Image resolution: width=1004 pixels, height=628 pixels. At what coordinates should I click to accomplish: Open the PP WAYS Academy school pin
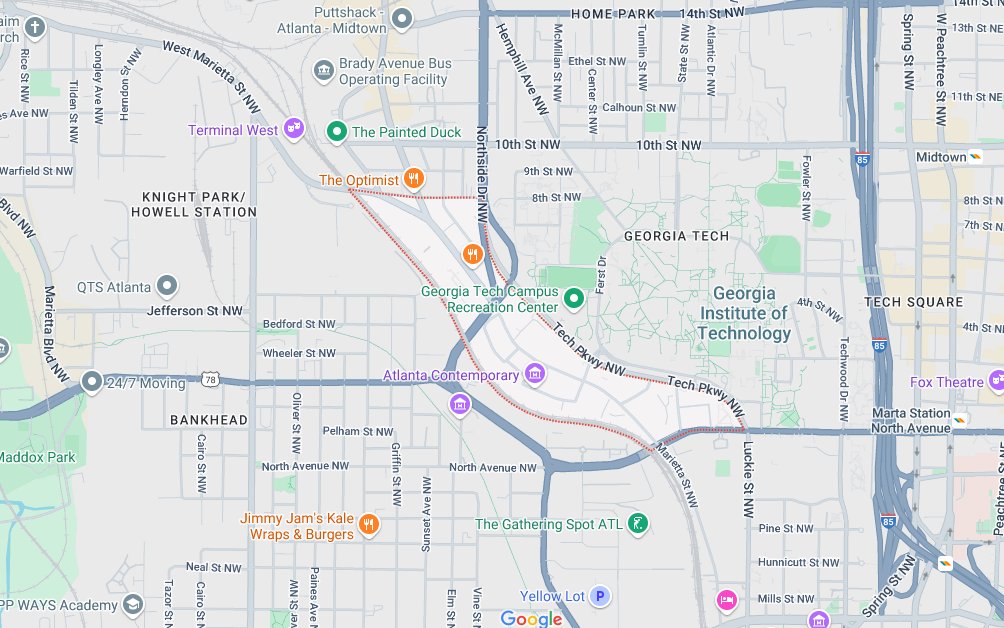coord(133,605)
